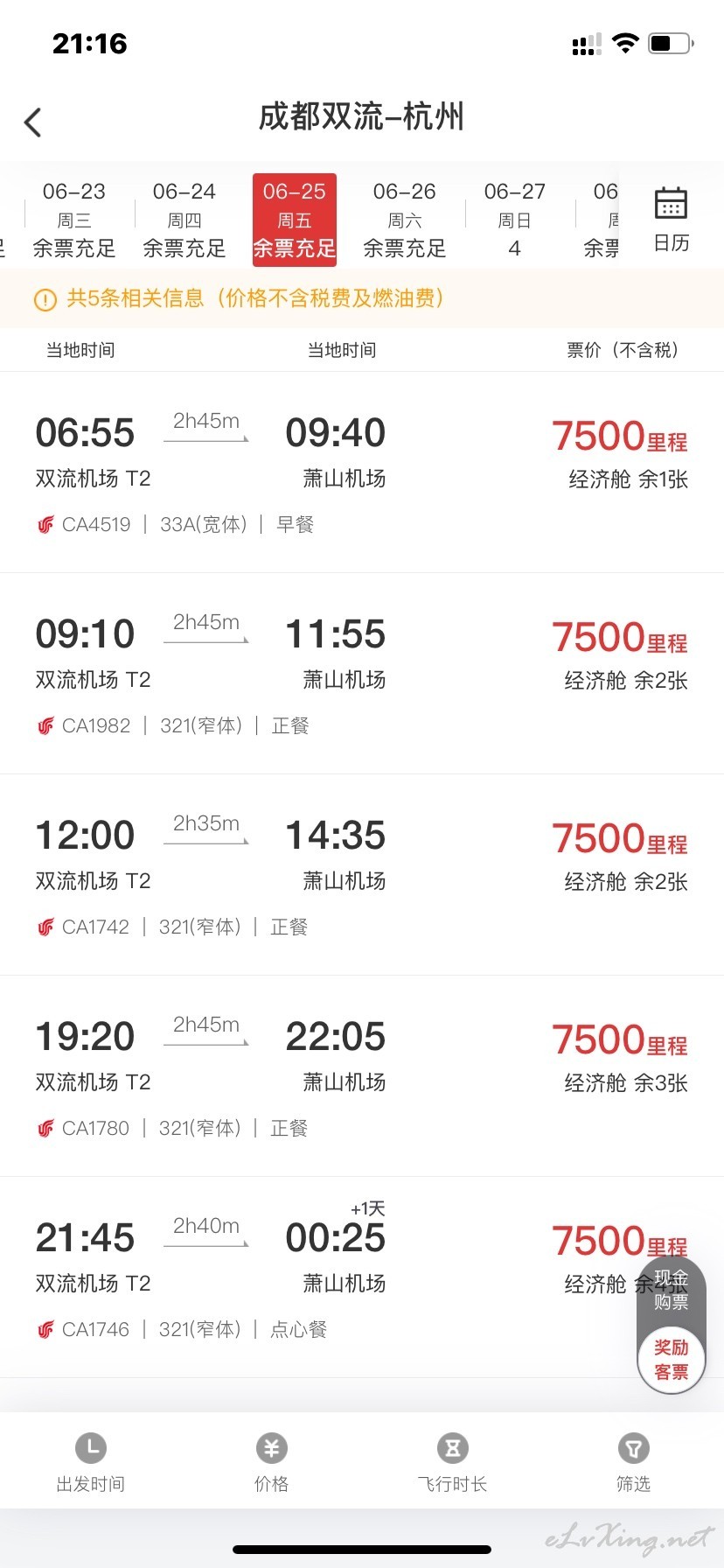Select the 奖励客票 option
Image resolution: width=724 pixels, height=1568 pixels.
(672, 1360)
